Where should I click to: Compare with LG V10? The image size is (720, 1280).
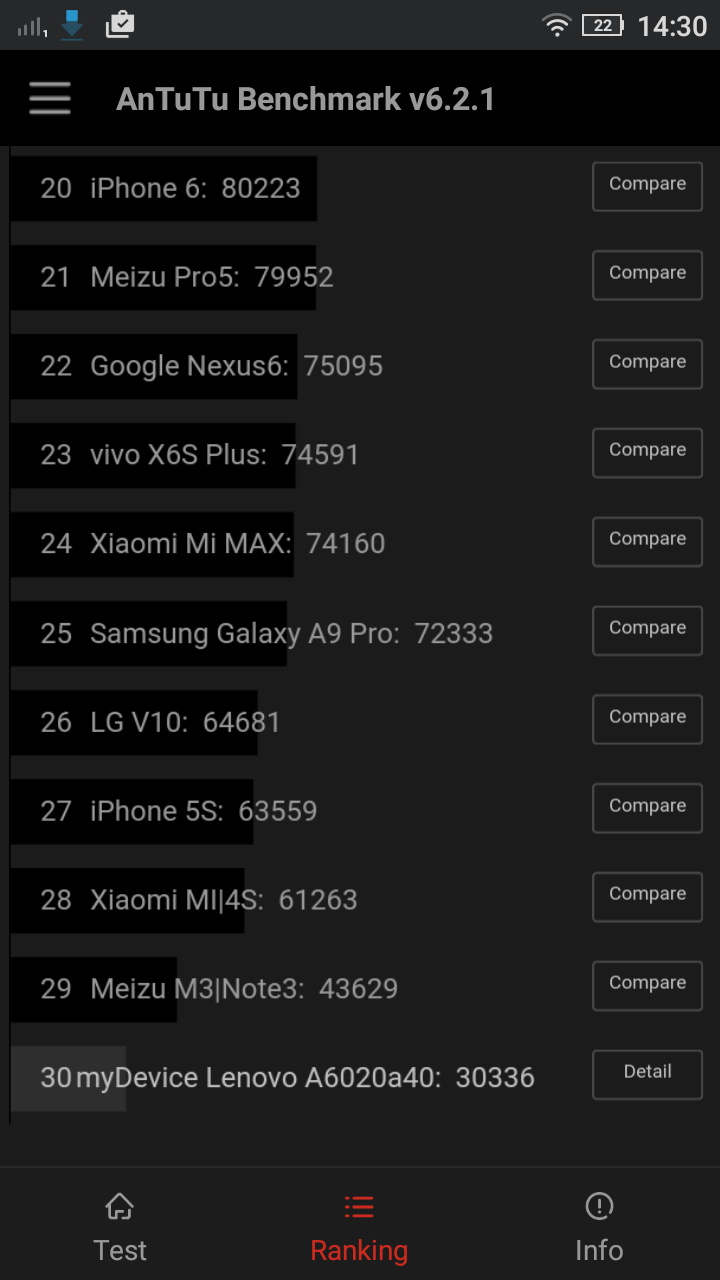tap(647, 719)
